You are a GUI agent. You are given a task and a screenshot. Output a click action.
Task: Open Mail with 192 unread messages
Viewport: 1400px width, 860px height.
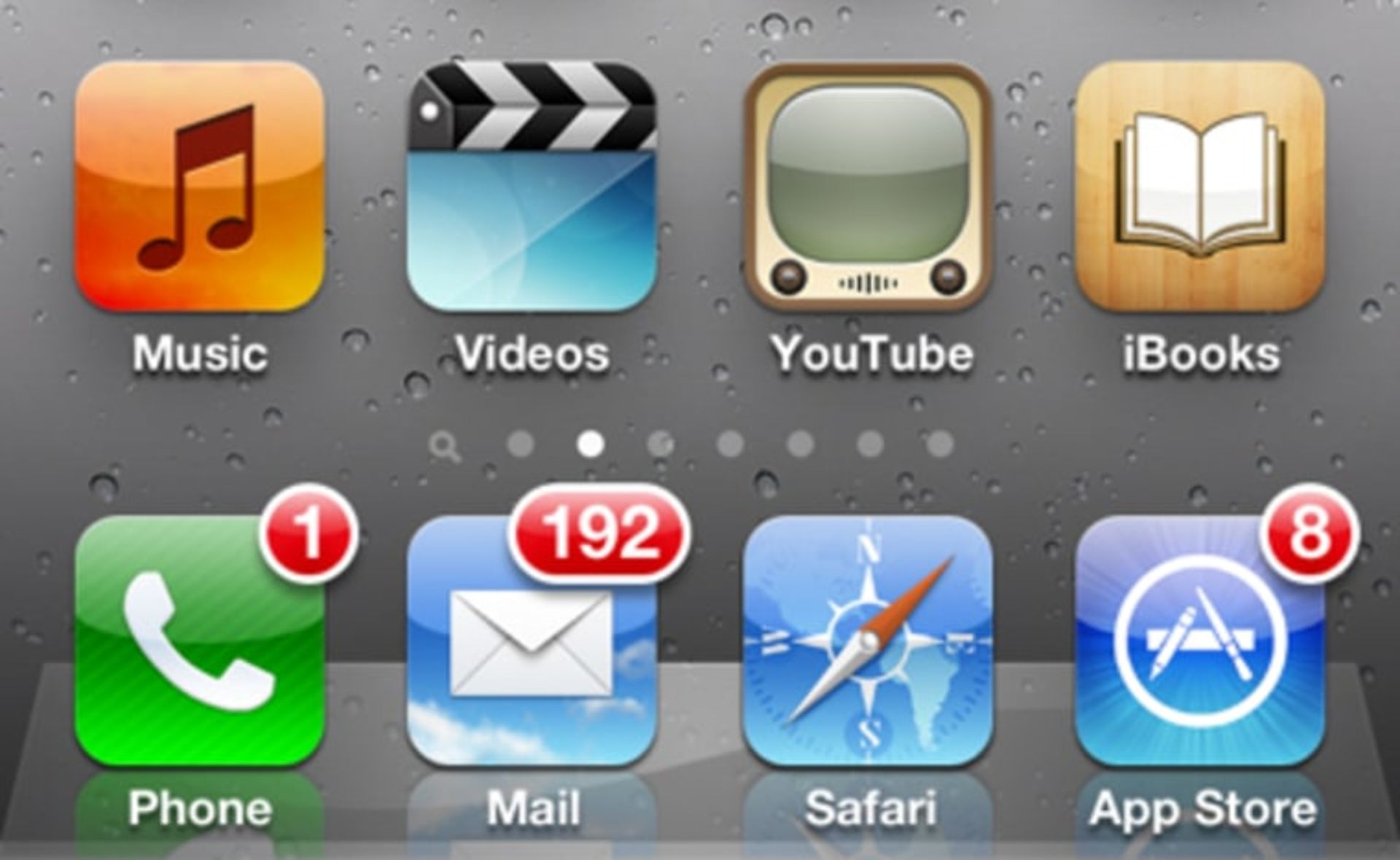[532, 641]
